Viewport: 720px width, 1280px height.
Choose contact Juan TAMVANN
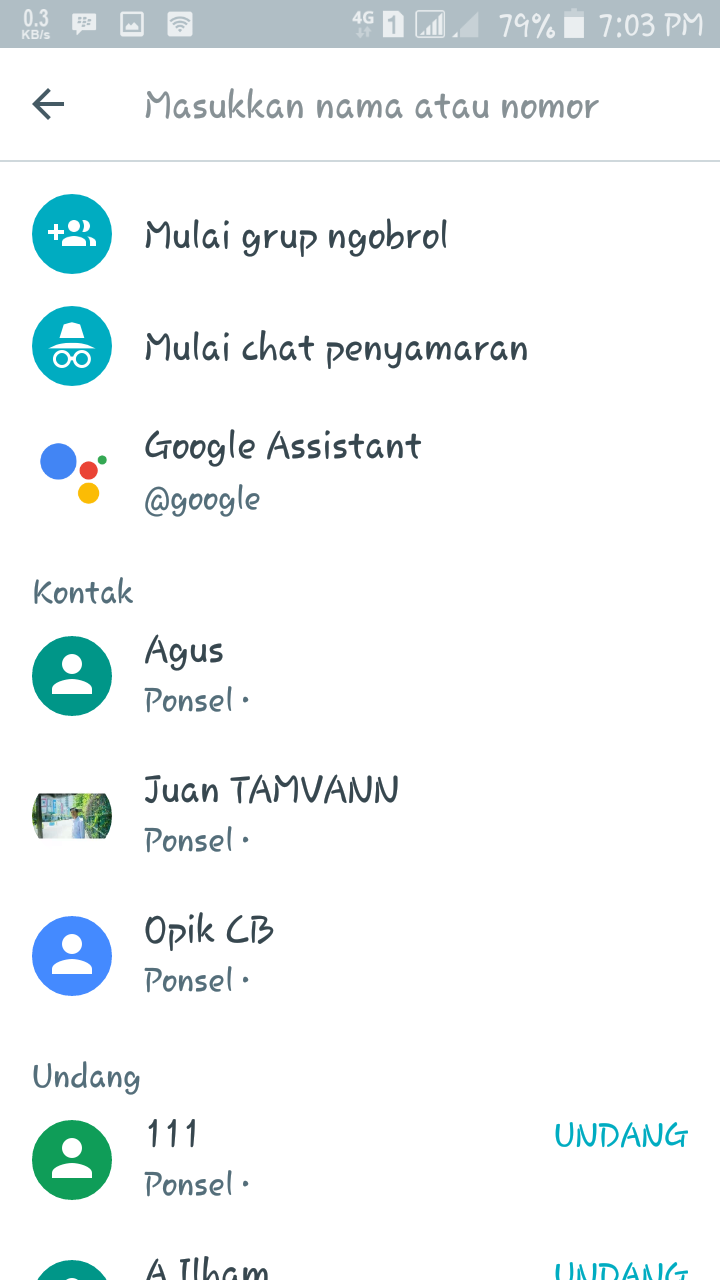(x=360, y=816)
